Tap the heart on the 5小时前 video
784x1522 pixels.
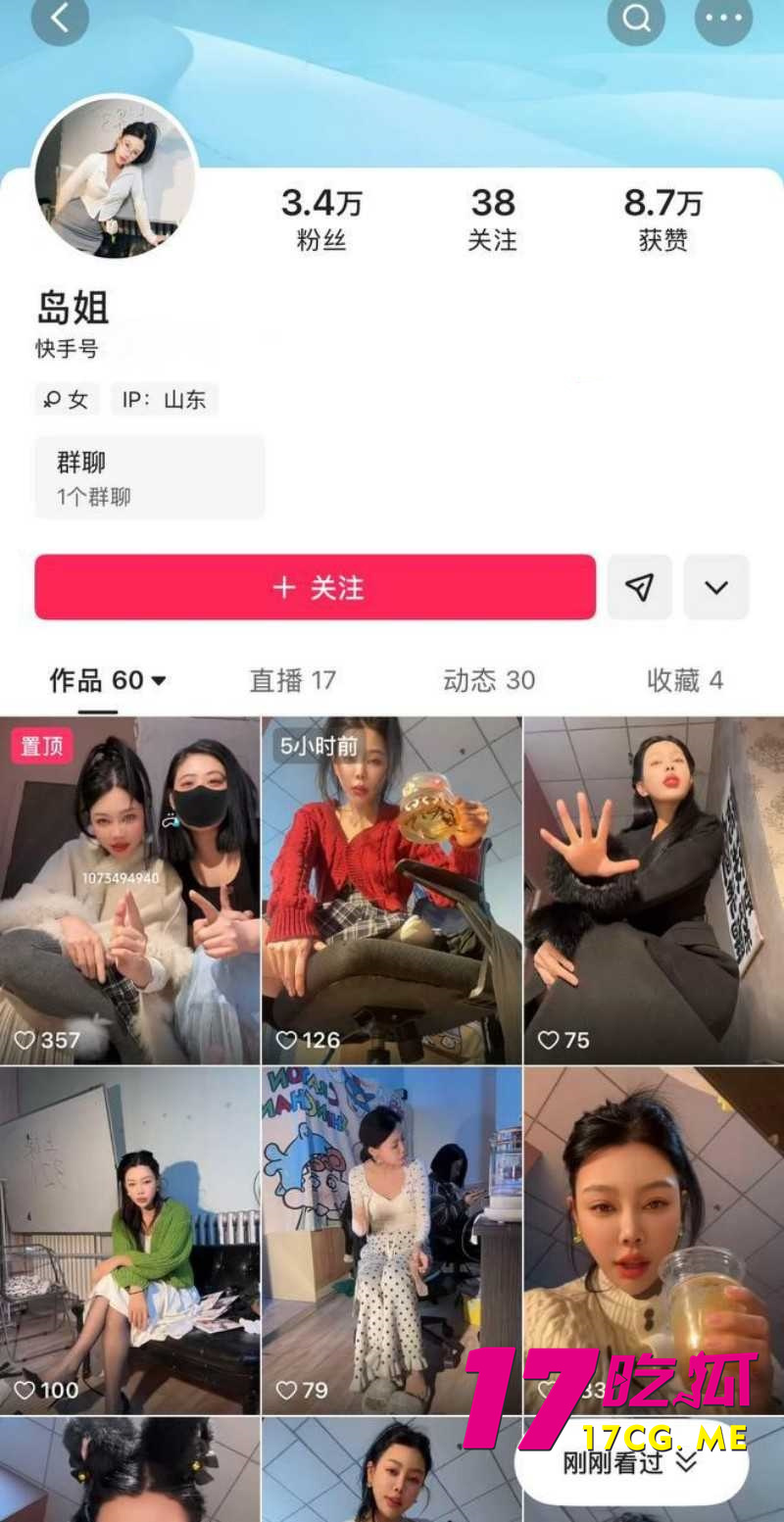coord(289,1040)
